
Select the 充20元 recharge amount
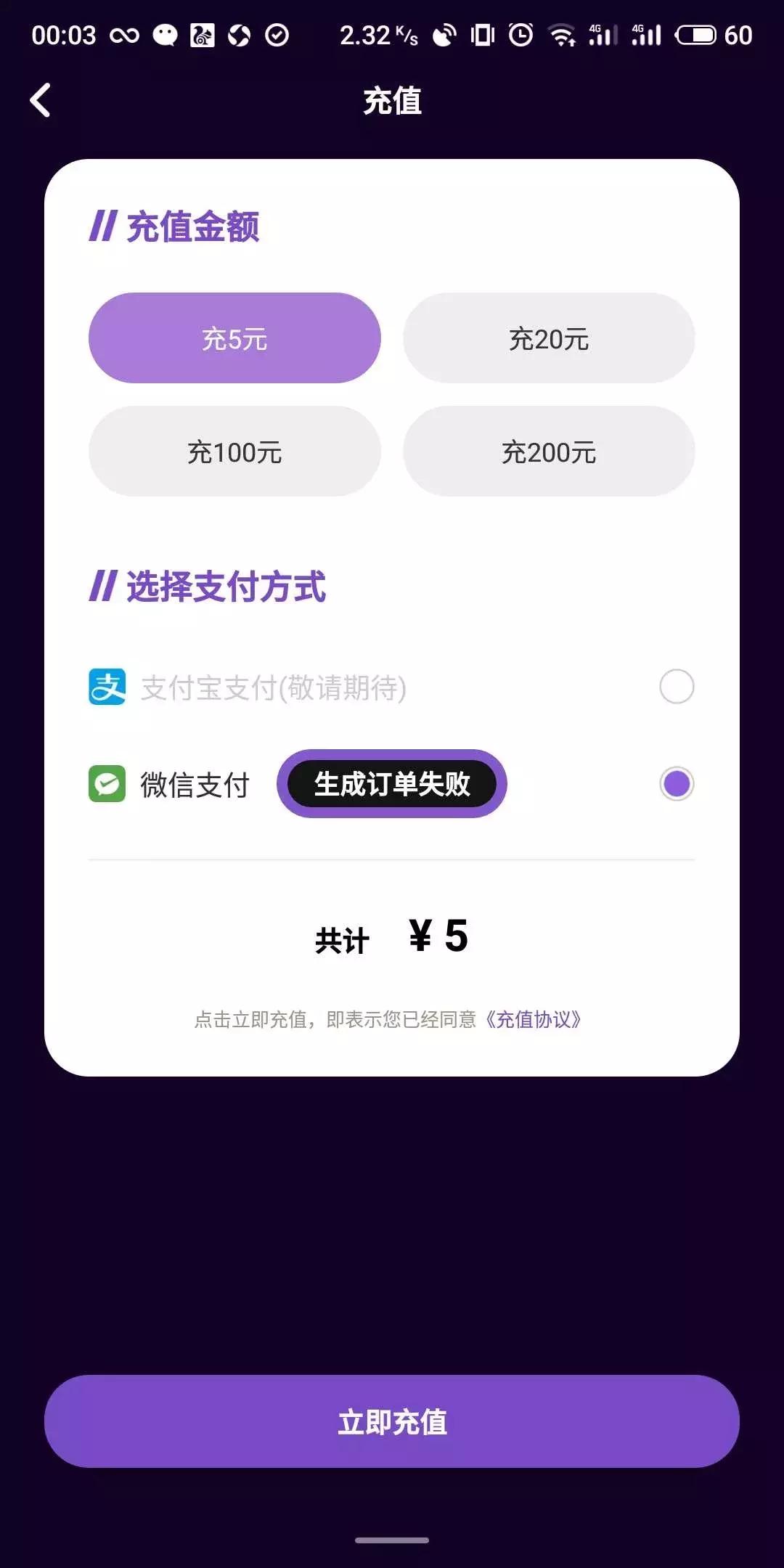(x=549, y=338)
